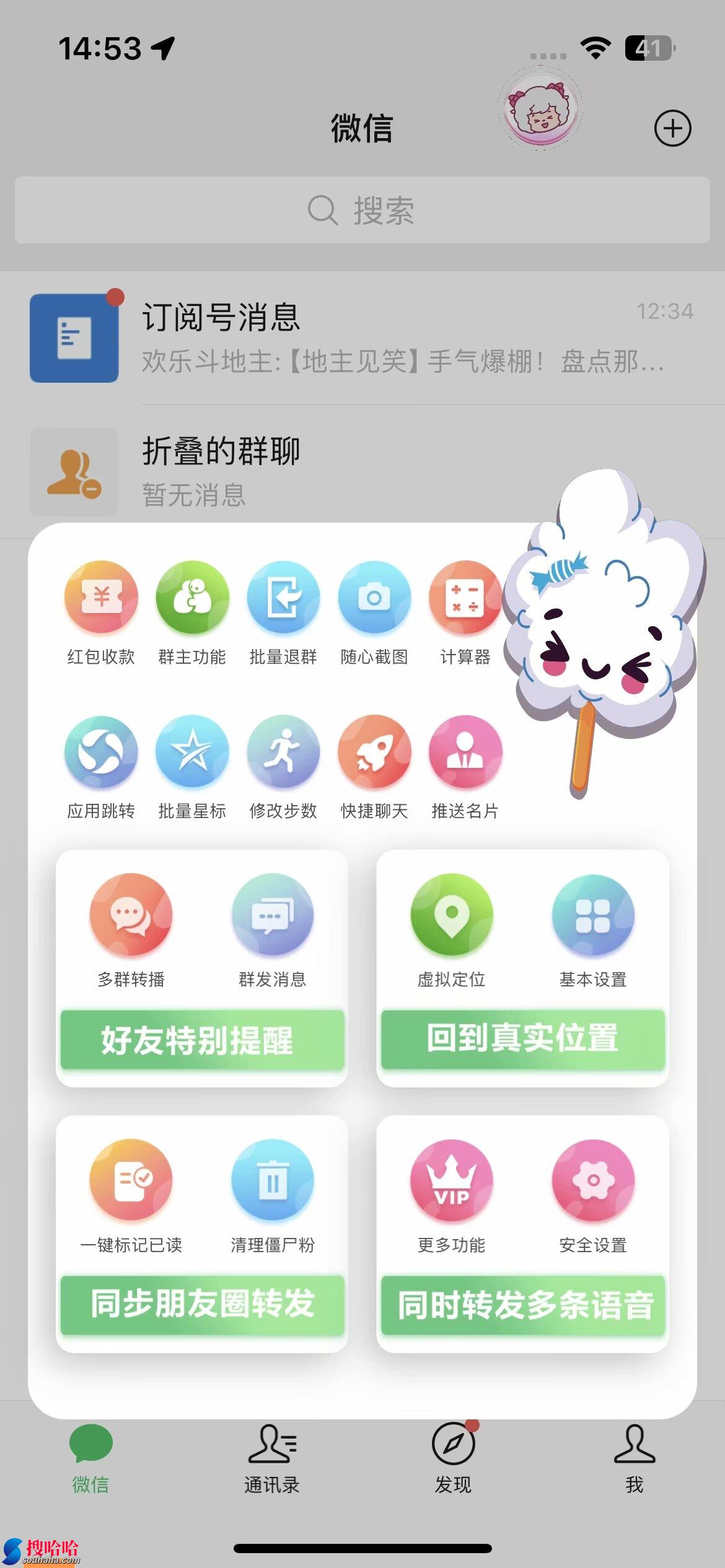Select 推送名片 feature
Image resolution: width=725 pixels, height=1568 pixels.
[x=465, y=752]
